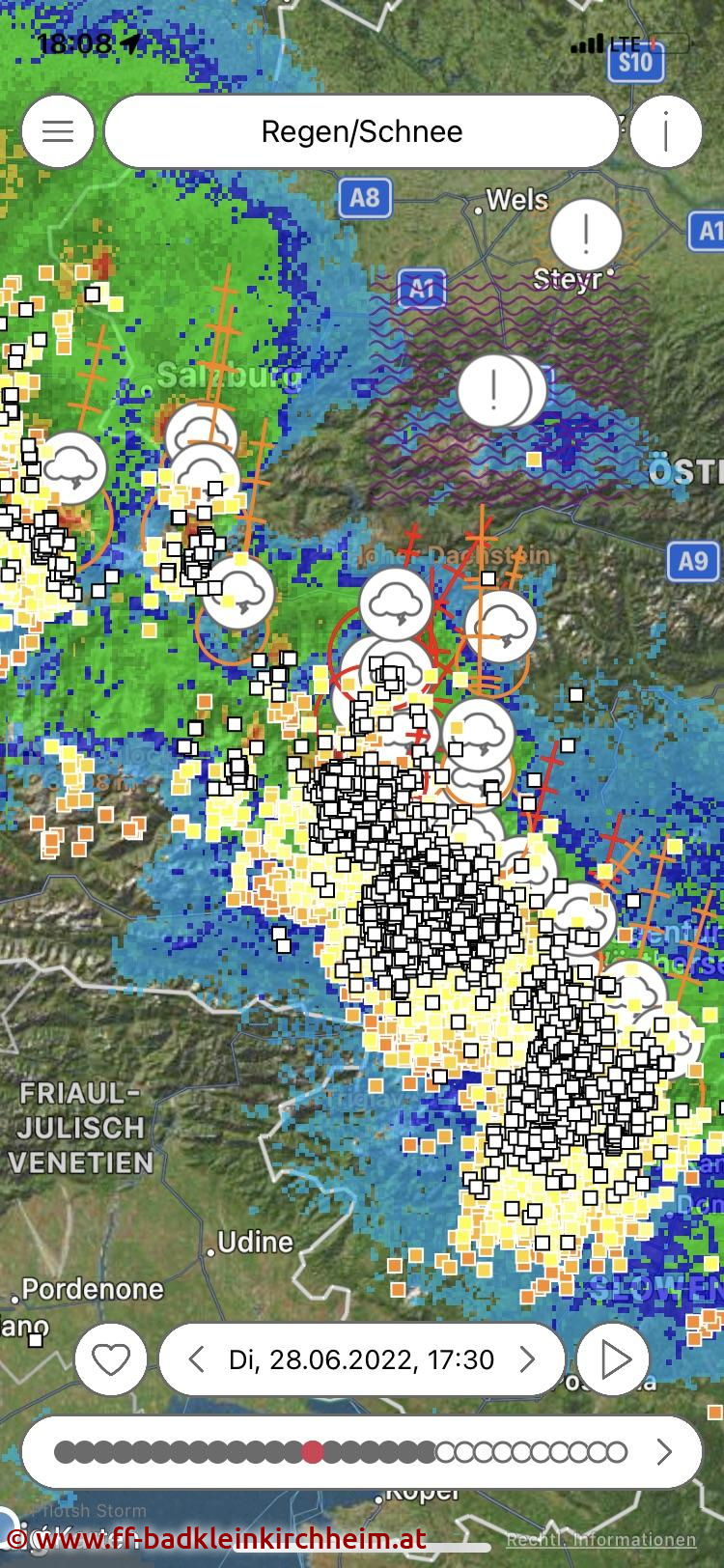Advance the timeline with the right chevron
Viewport: 724px width, 1568px height.
click(x=664, y=1451)
